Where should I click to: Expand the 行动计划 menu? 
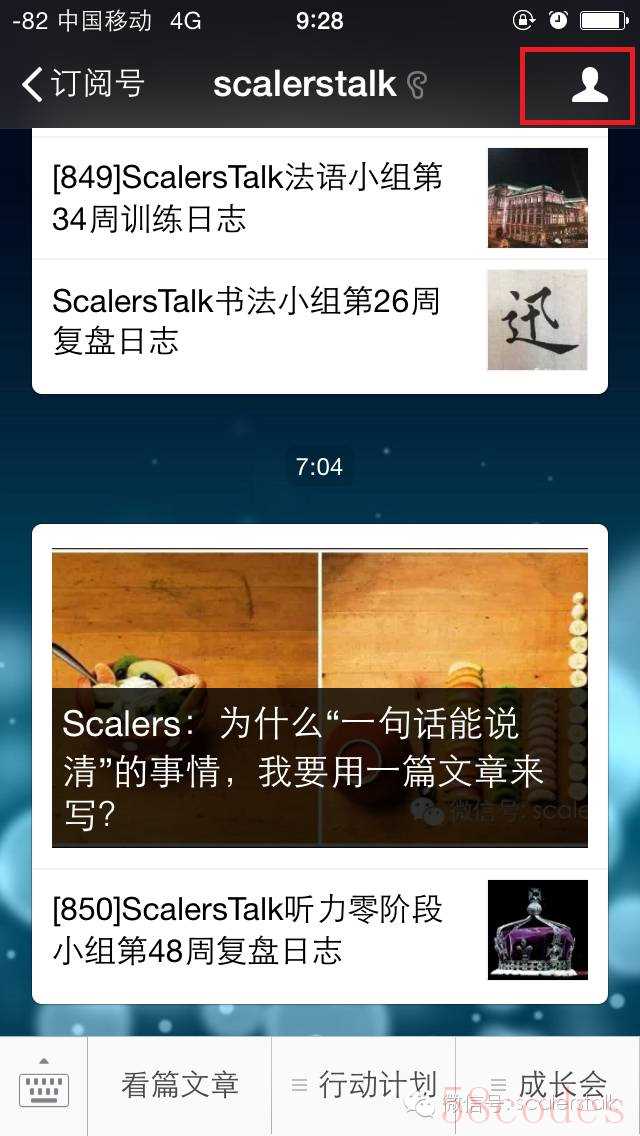(x=364, y=1086)
